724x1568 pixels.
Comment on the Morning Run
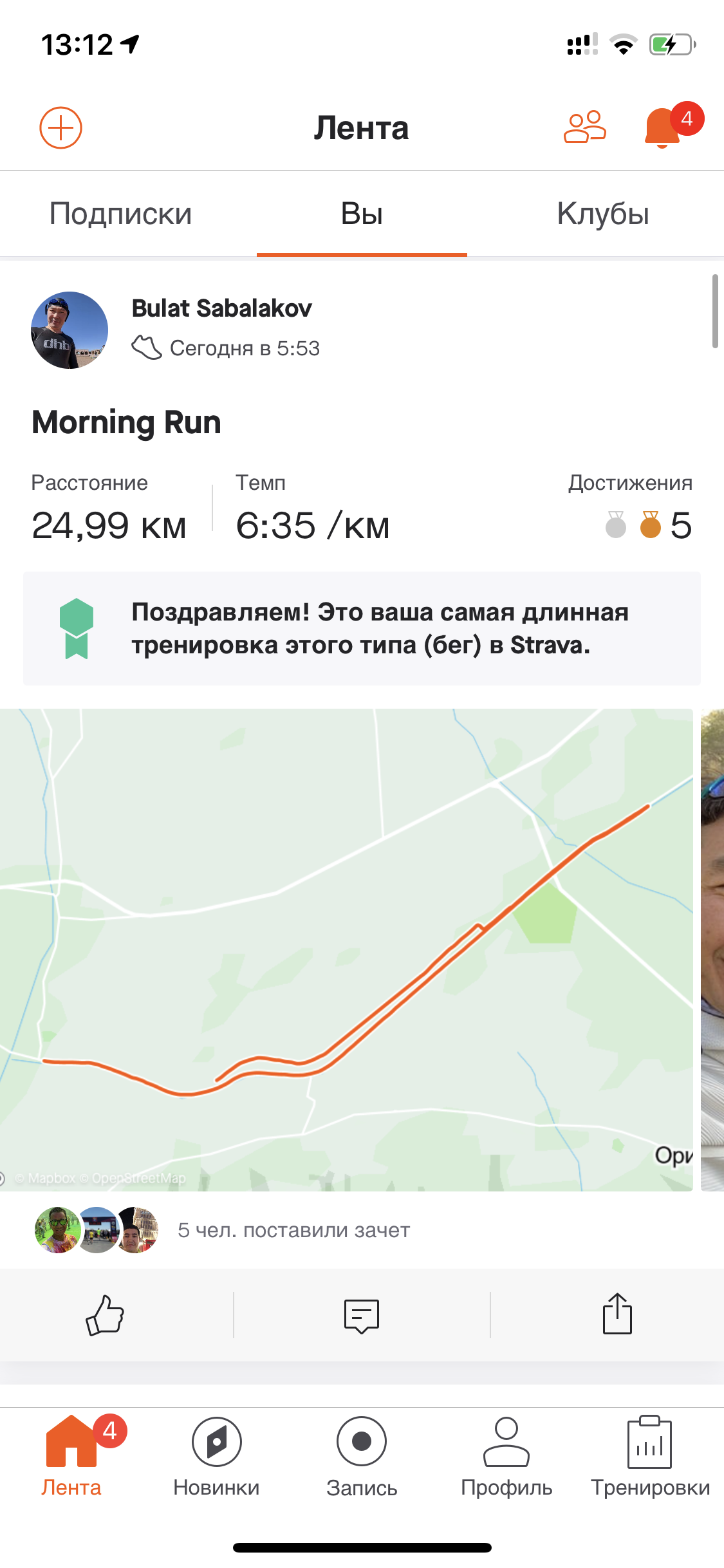(x=362, y=1314)
